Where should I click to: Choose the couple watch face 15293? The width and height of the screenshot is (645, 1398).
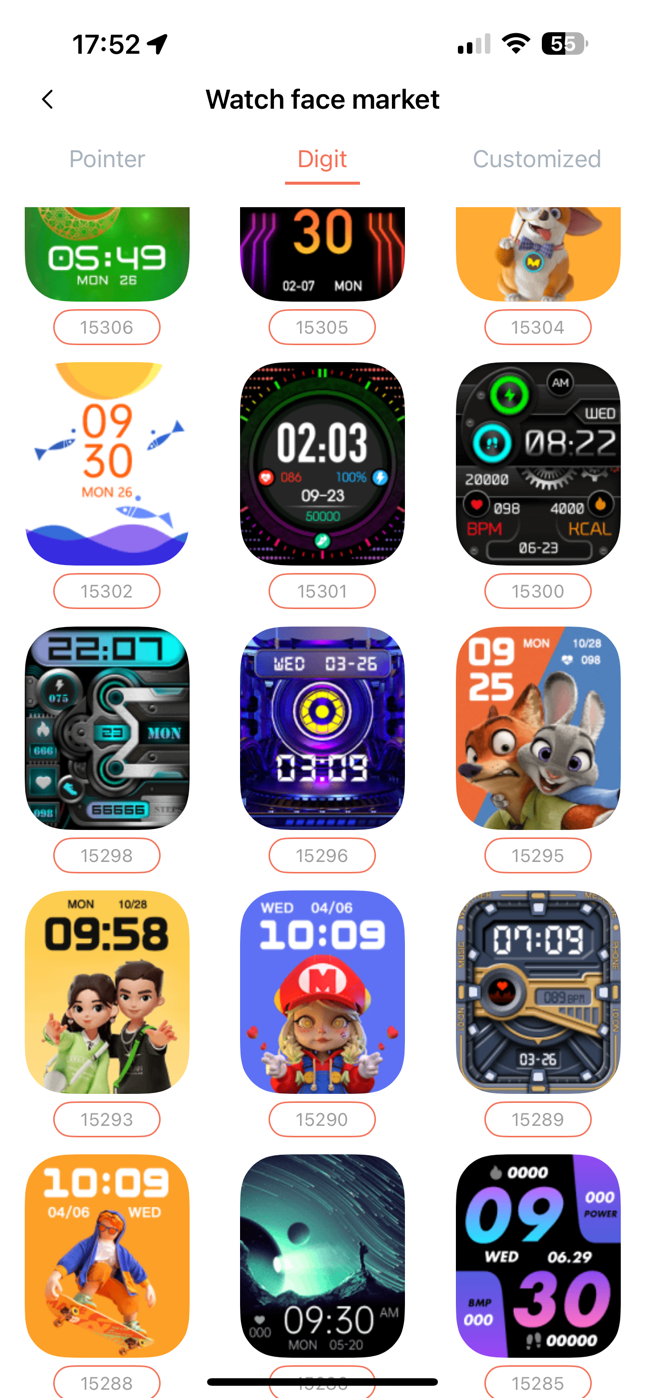point(107,992)
